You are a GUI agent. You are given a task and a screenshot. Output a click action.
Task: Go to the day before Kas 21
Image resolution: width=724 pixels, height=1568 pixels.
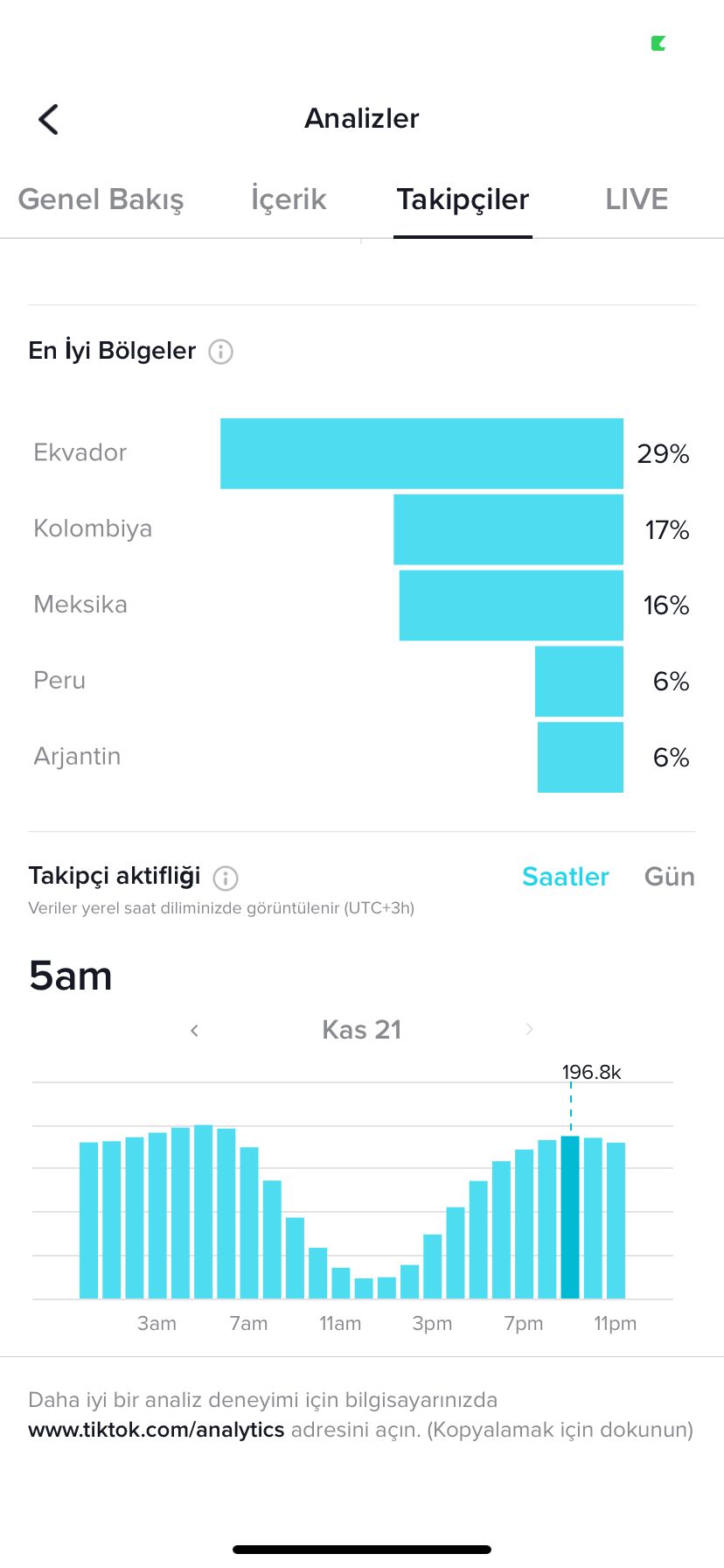click(194, 1031)
